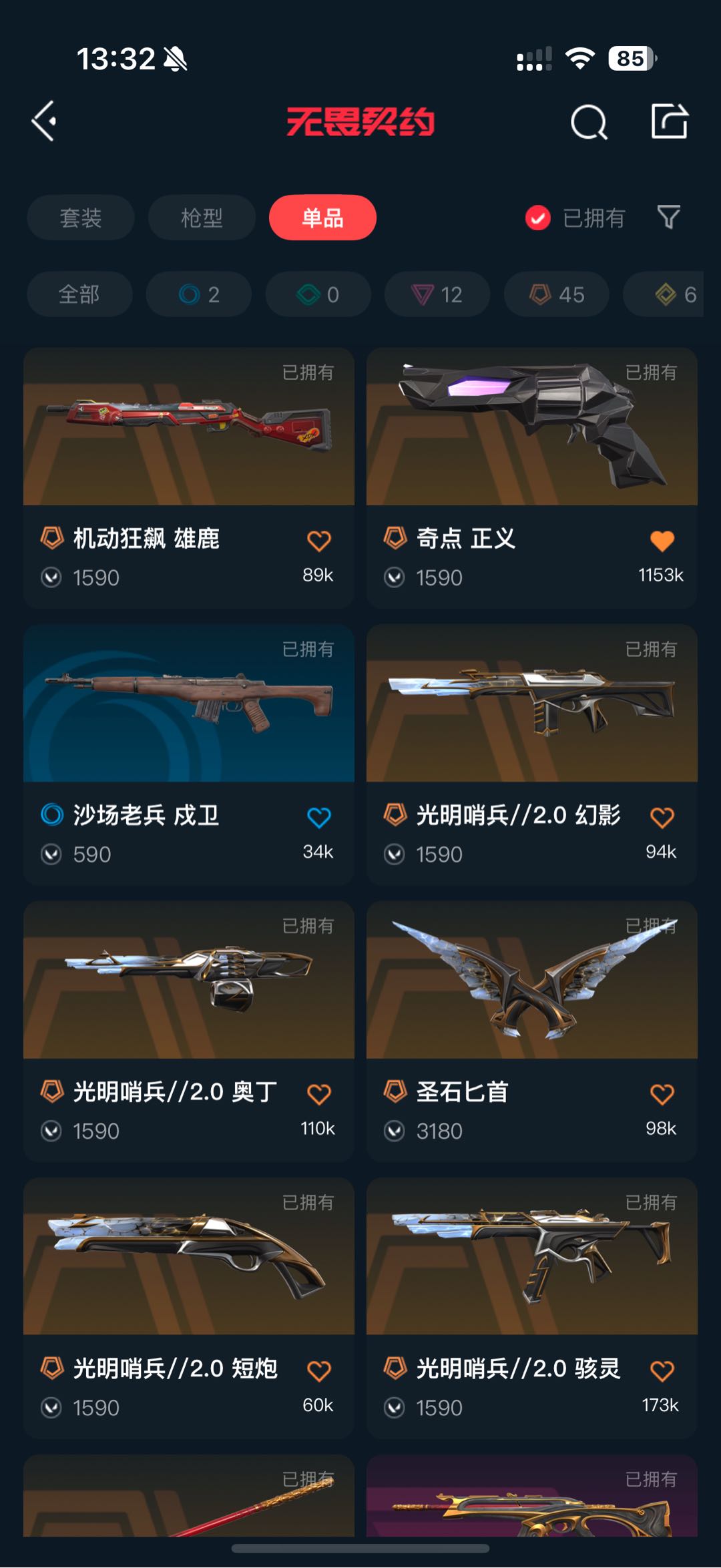The width and height of the screenshot is (721, 1568).
Task: Like the 沙场老兵 戍卫 skin
Action: [318, 818]
